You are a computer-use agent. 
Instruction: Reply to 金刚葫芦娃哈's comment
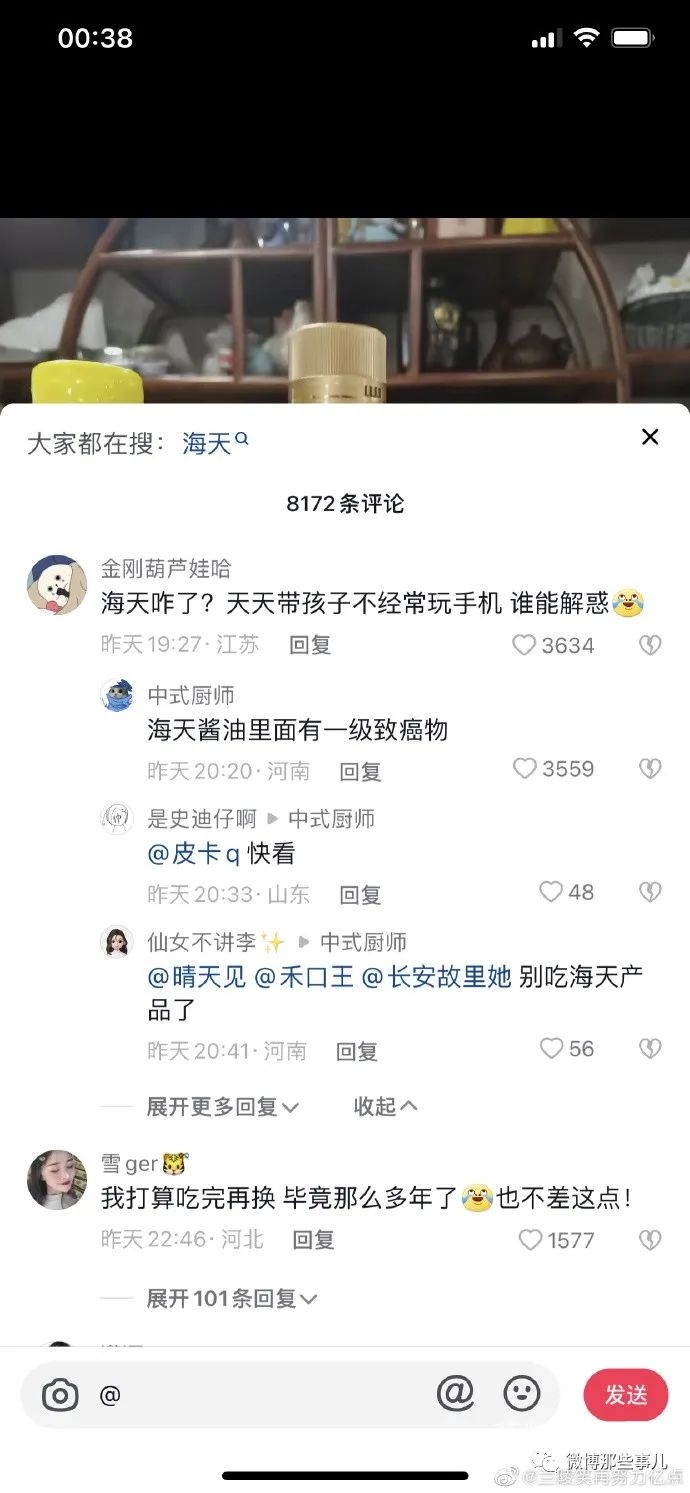click(x=310, y=645)
